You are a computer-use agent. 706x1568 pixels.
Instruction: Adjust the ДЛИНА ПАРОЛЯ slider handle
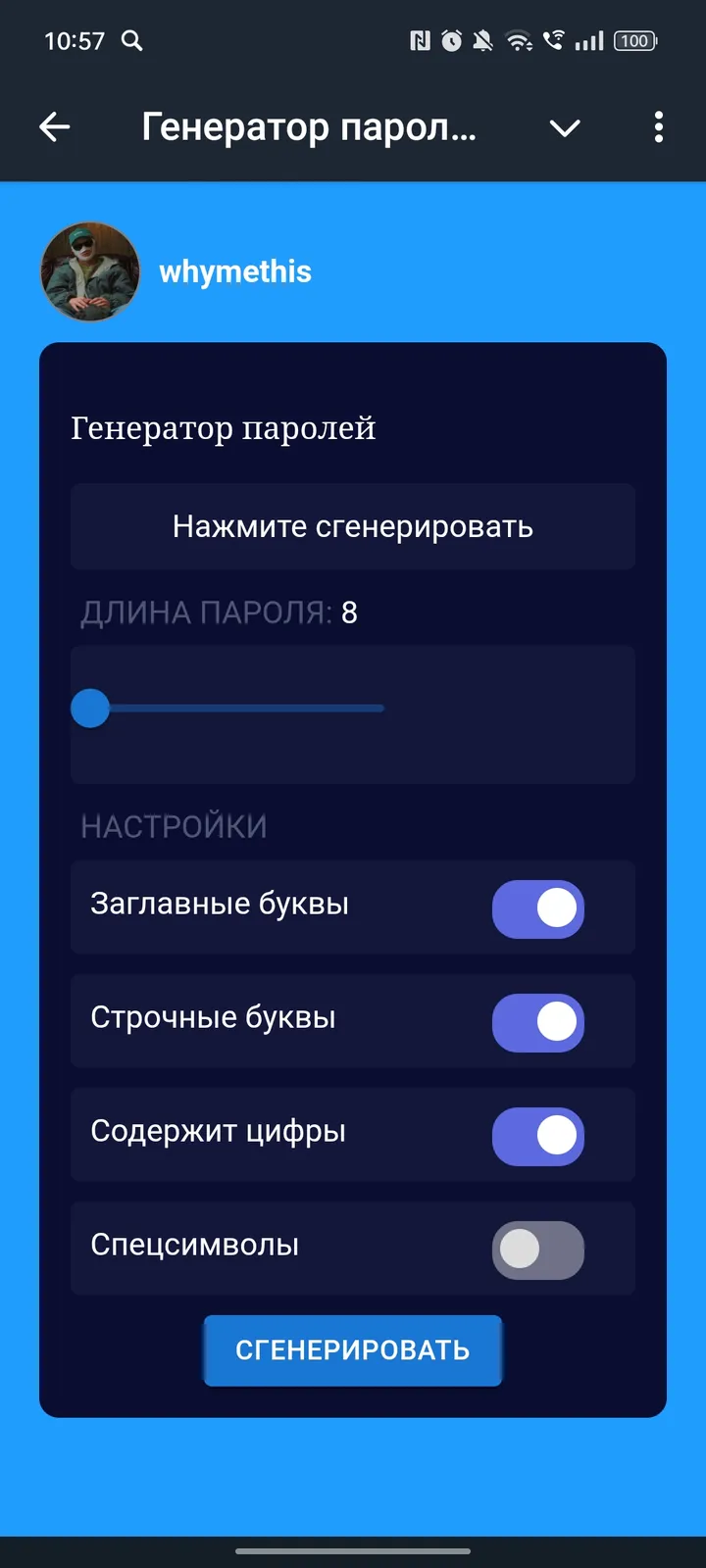click(90, 708)
